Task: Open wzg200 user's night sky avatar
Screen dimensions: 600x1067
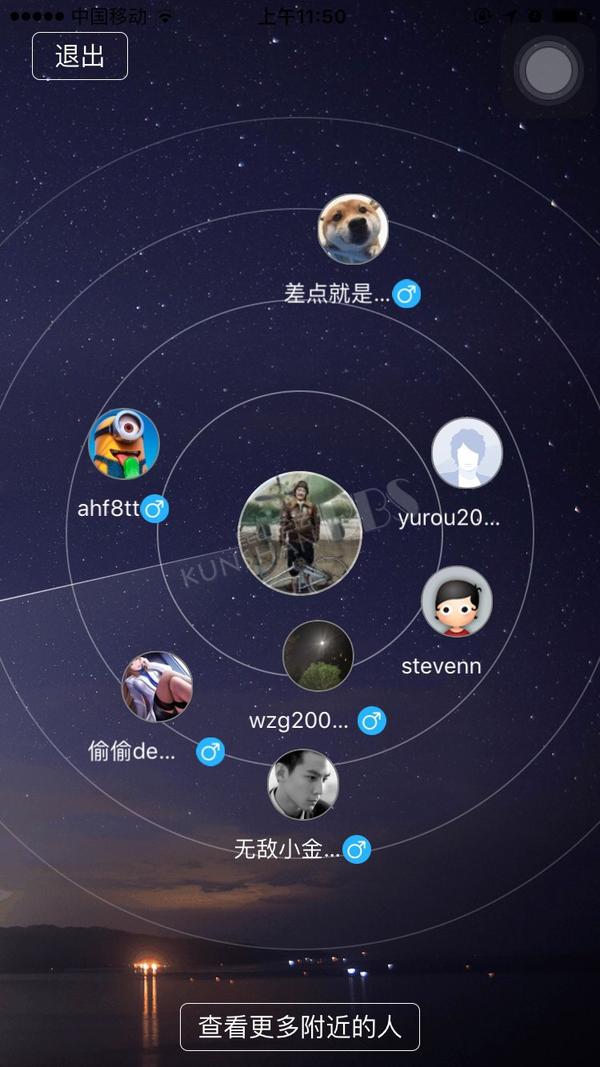Action: [318, 656]
